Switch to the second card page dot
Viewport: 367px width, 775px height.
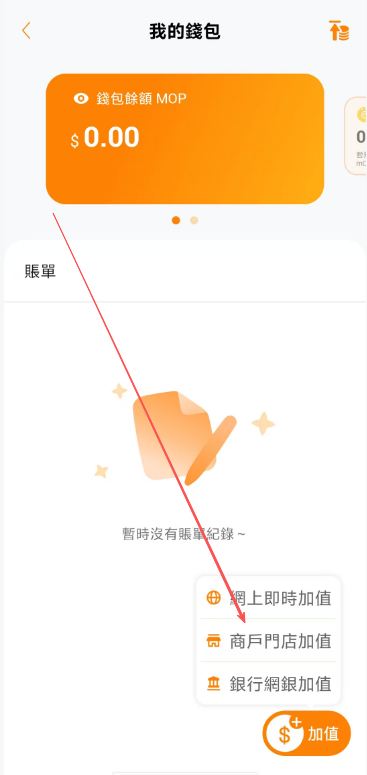tap(194, 220)
